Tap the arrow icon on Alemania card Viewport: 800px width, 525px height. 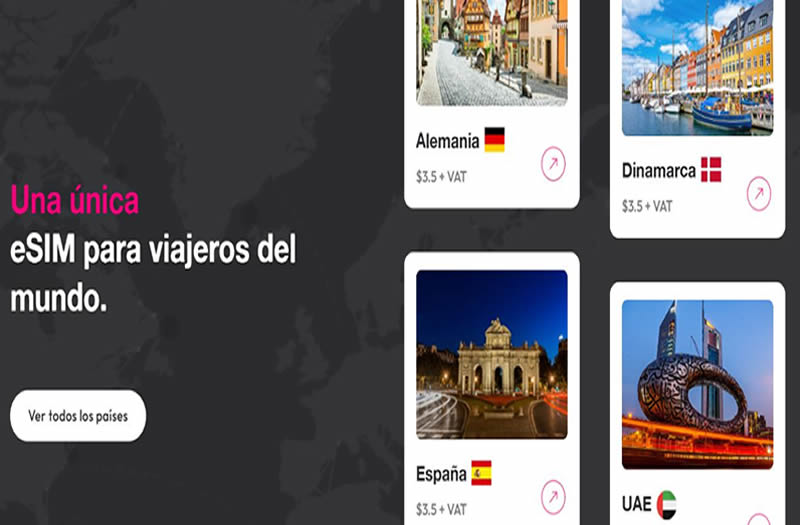(x=553, y=164)
